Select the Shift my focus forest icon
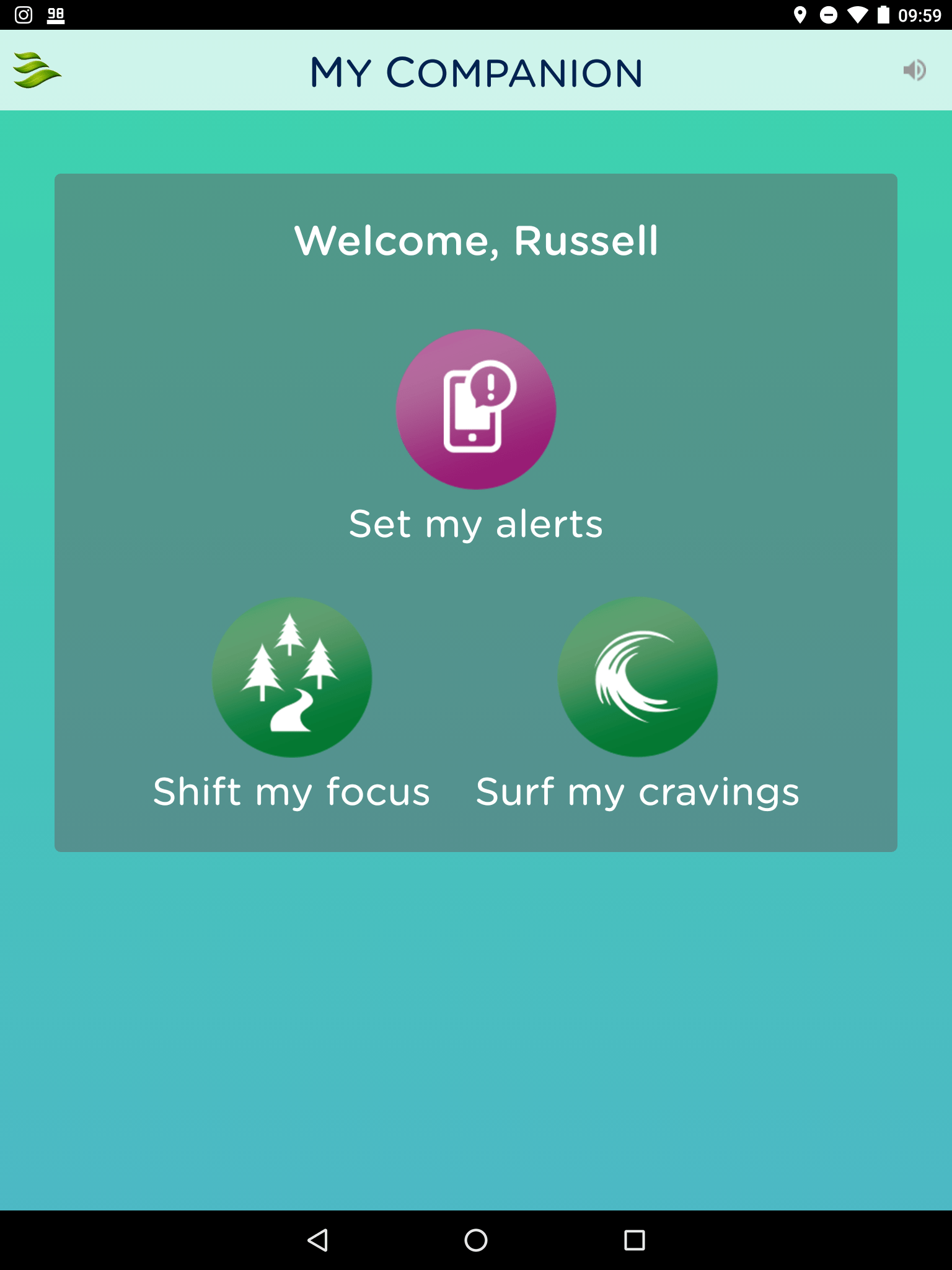The image size is (952, 1270). [x=292, y=677]
